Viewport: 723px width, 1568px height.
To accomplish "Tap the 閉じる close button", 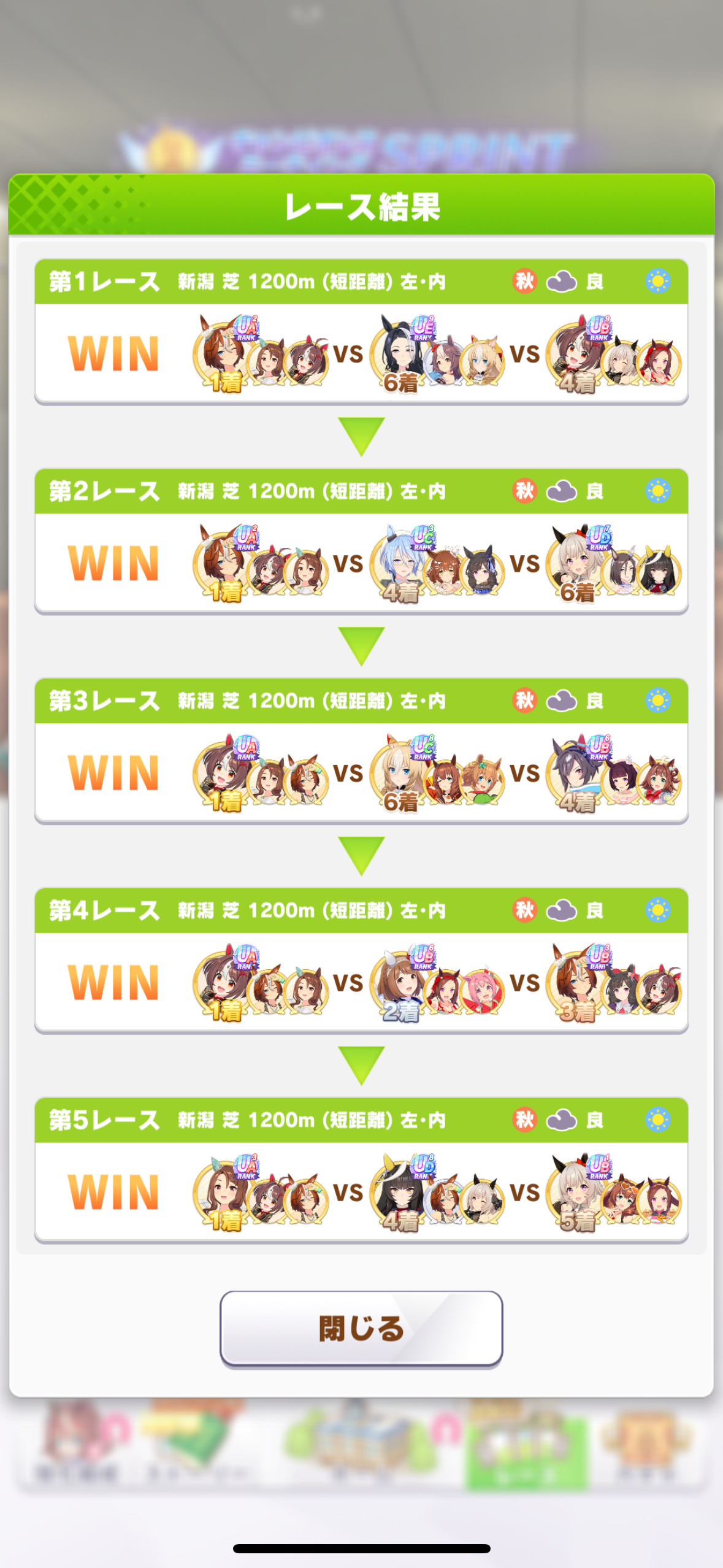I will [x=361, y=1329].
